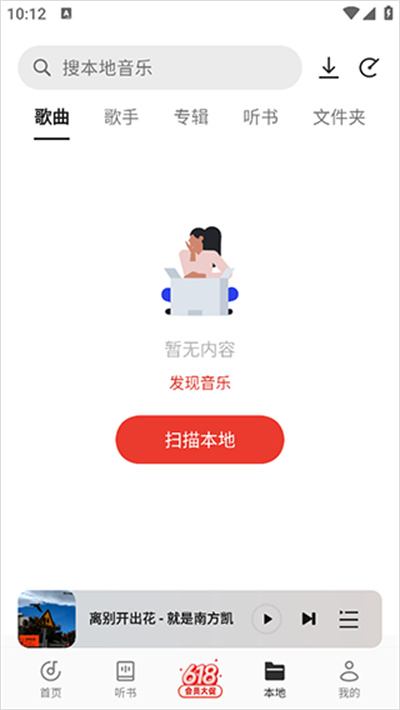The height and width of the screenshot is (710, 400).
Task: Select the 本地 bottom tab
Action: click(275, 679)
